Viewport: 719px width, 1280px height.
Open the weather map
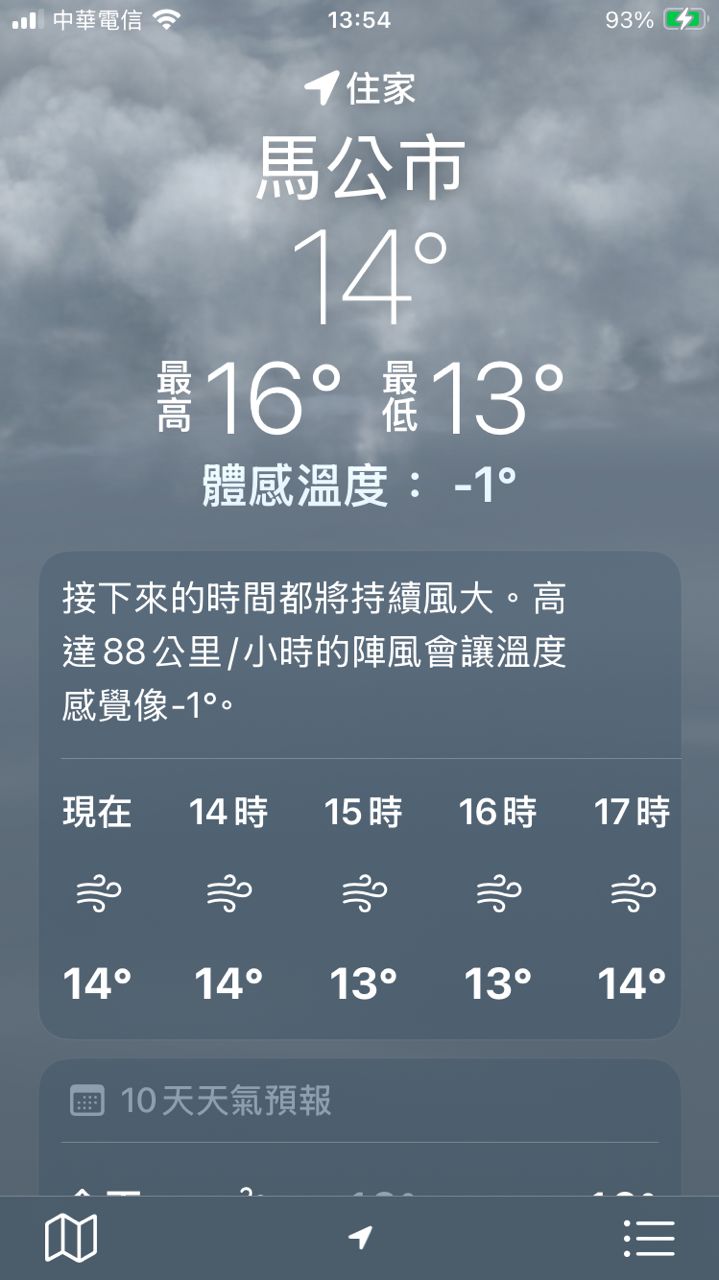click(71, 1239)
